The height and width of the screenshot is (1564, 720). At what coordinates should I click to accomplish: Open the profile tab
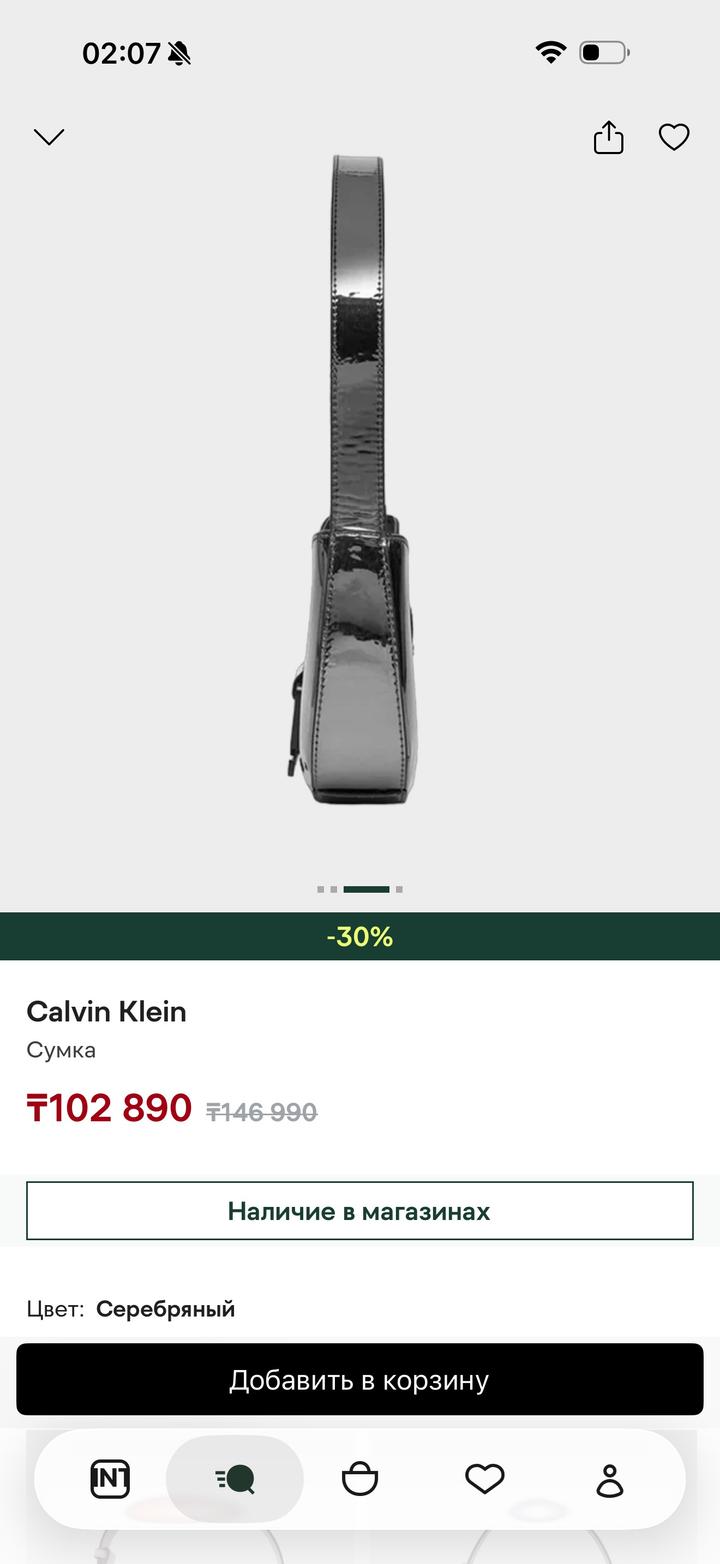[x=610, y=1479]
